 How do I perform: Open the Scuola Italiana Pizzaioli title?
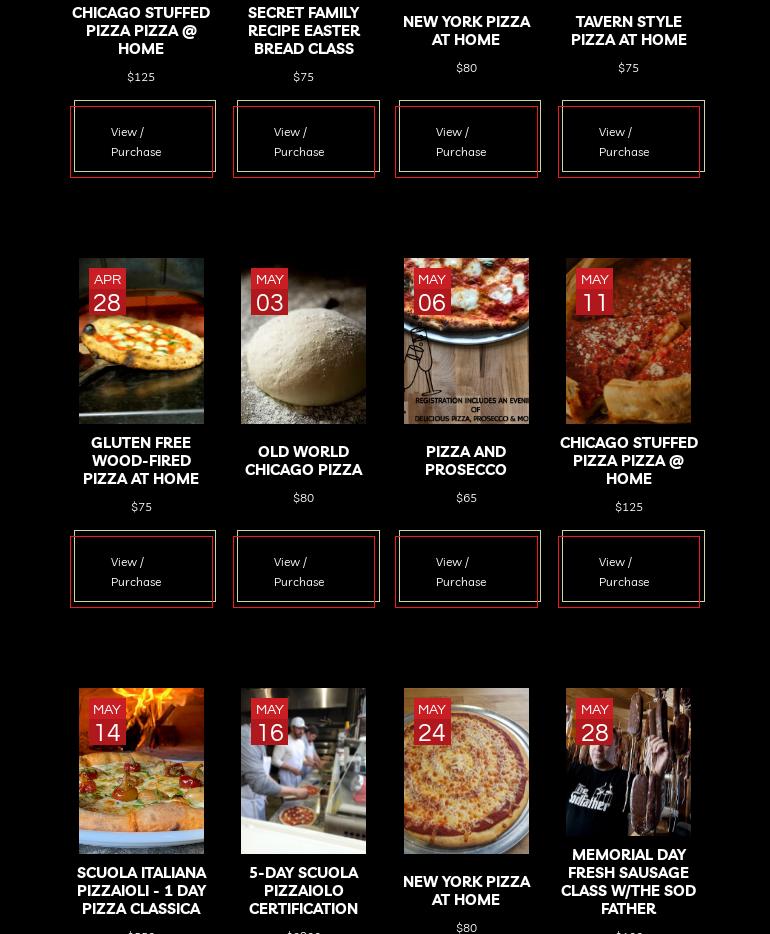click(x=141, y=890)
